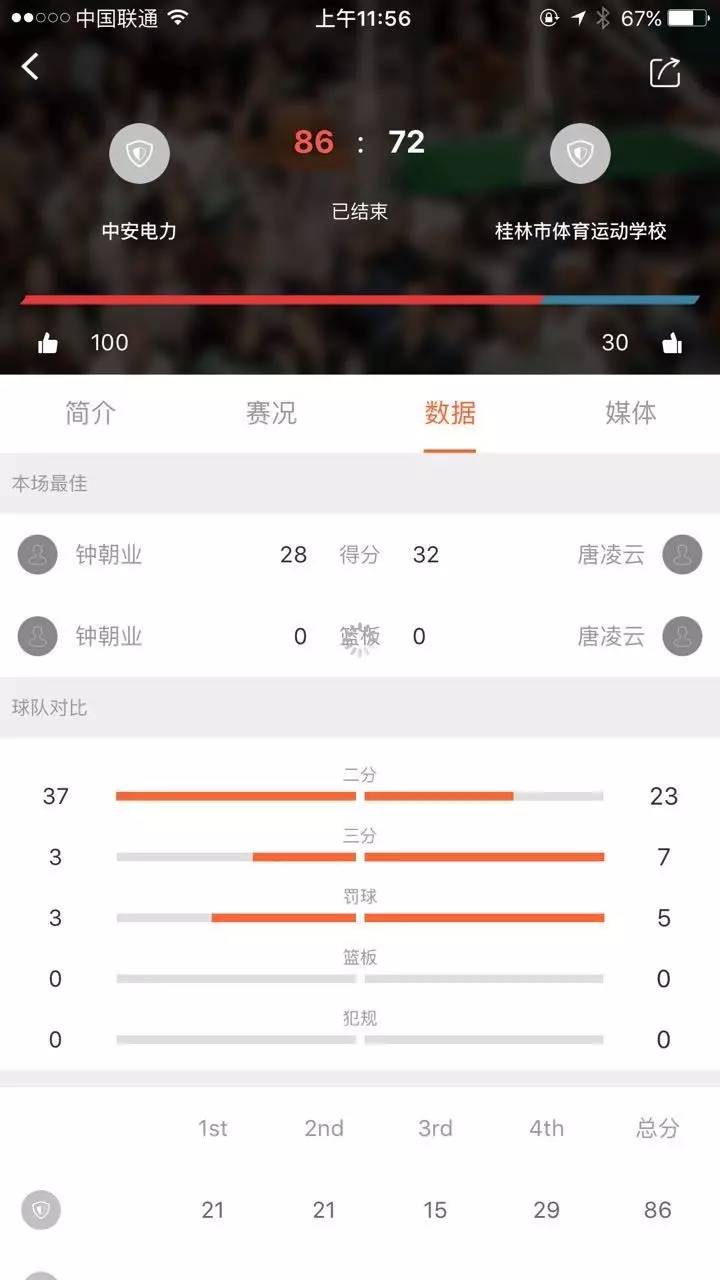Open the 桂林市体育运动学校 team logo
The width and height of the screenshot is (720, 1280).
(580, 154)
